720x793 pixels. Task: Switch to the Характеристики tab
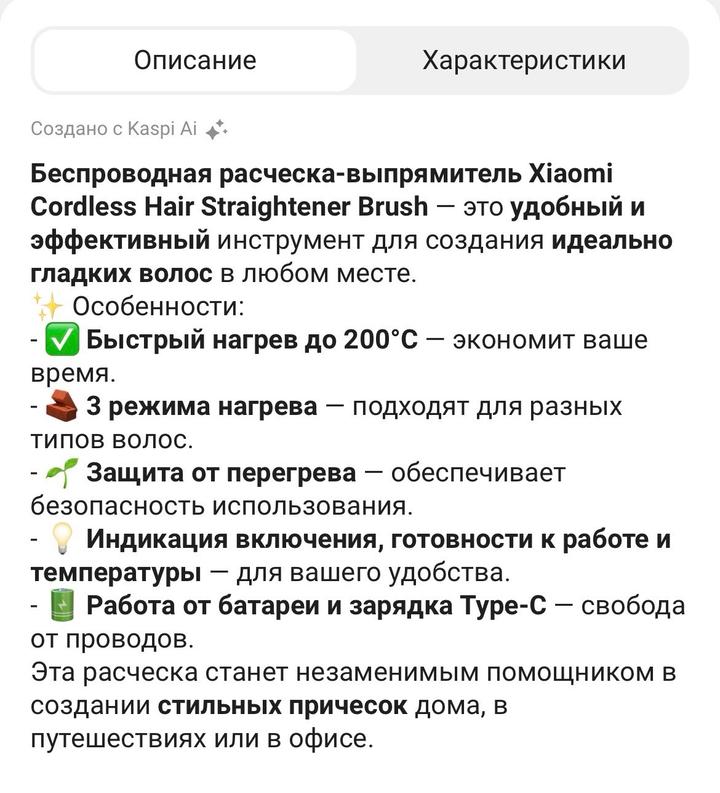click(524, 60)
